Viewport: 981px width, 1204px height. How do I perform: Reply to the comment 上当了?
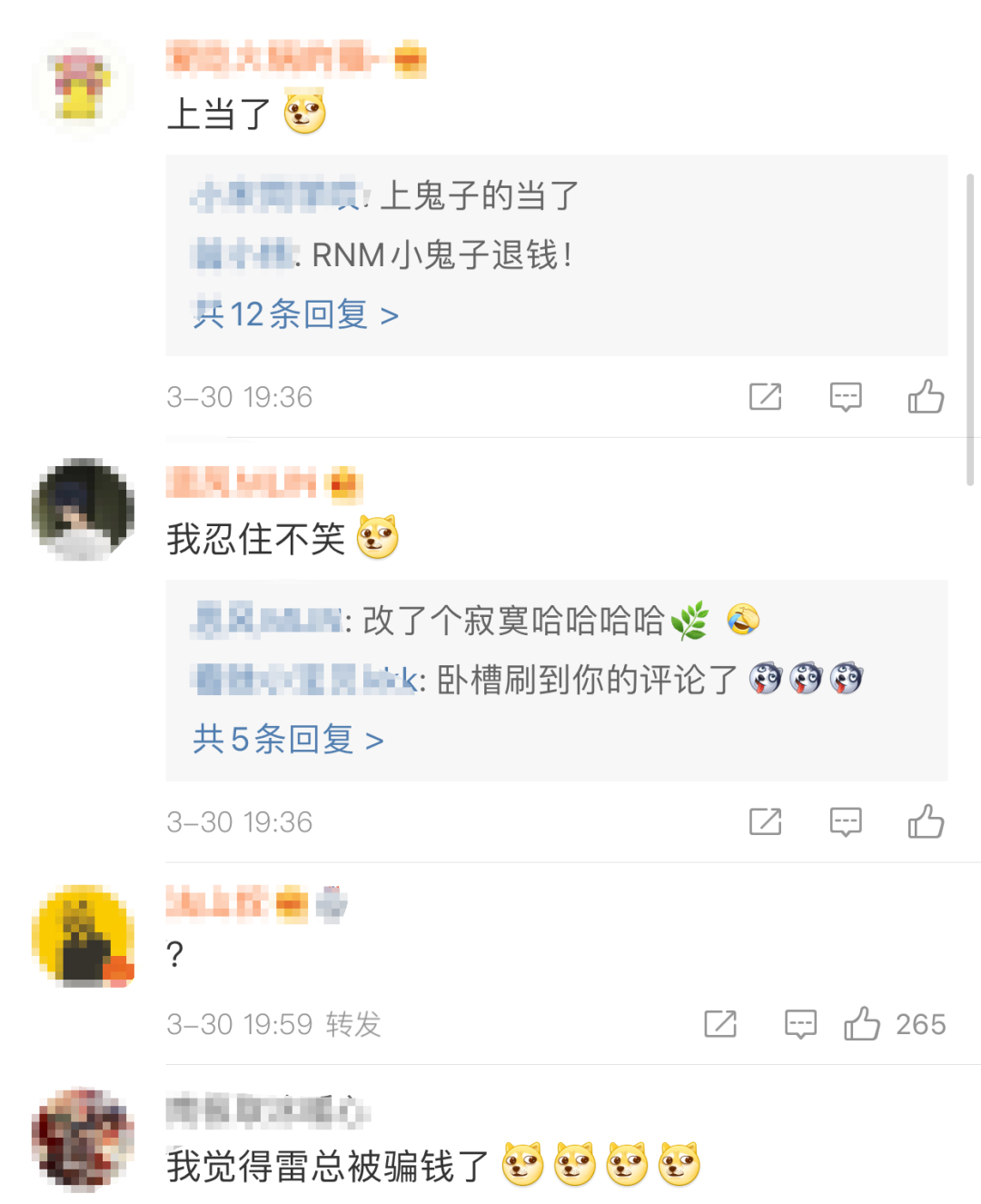[x=846, y=397]
